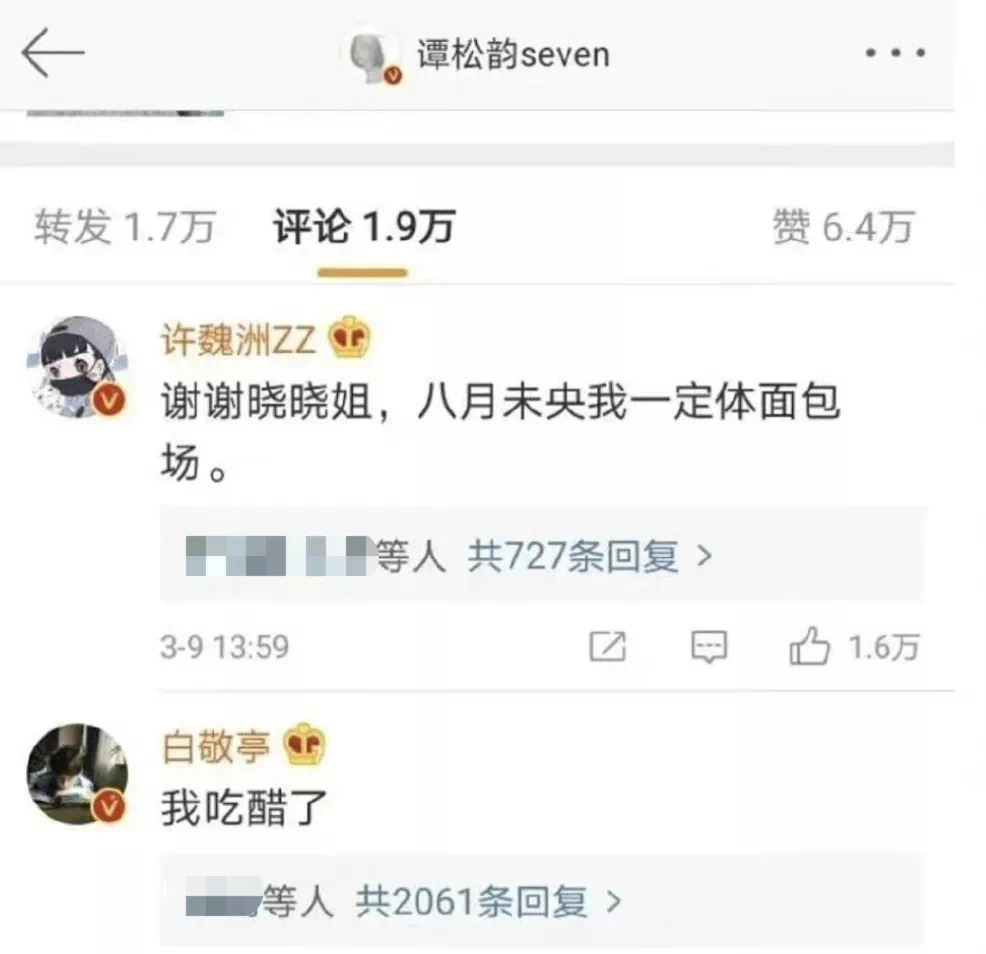
Task: Switch to the 转发 1.7万 tab
Action: coord(124,228)
